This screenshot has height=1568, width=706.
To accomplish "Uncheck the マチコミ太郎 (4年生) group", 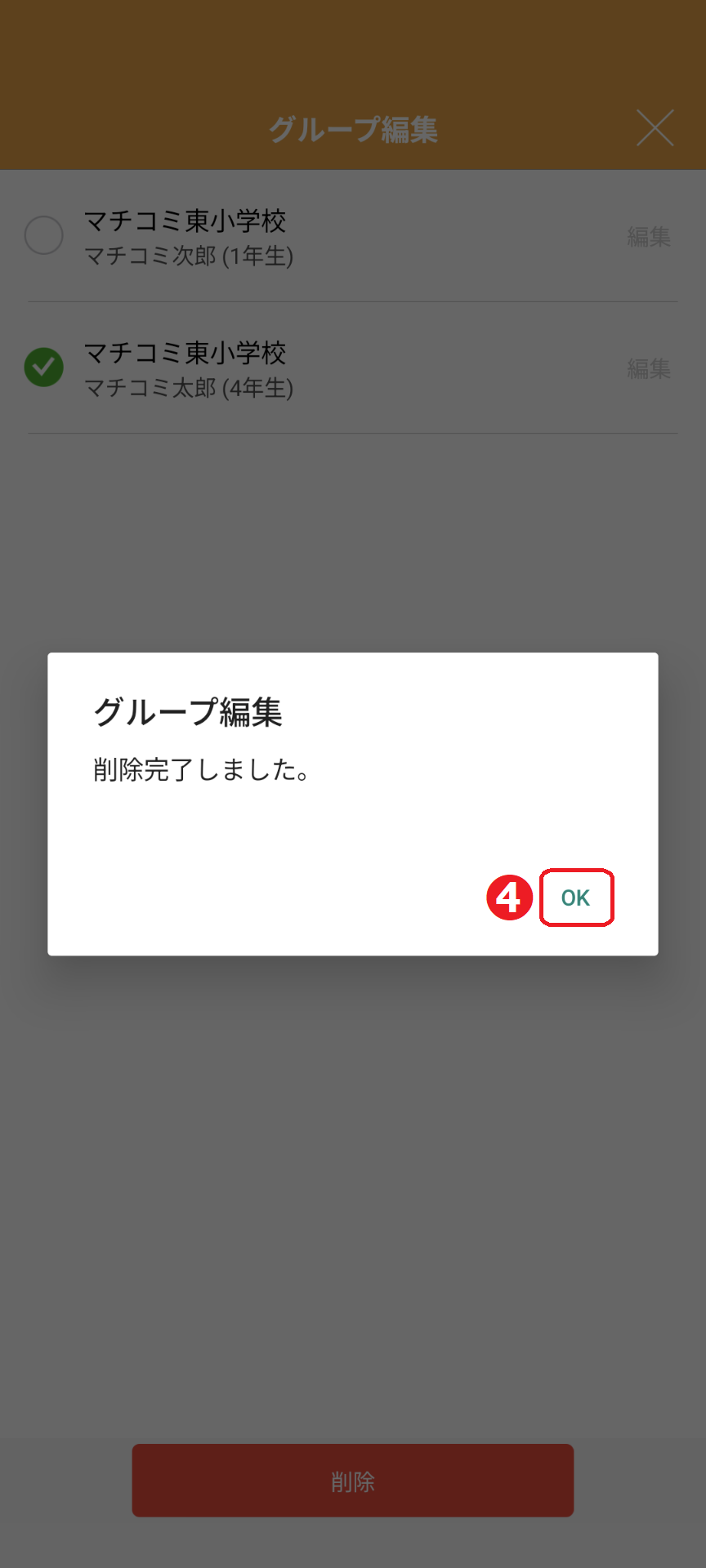I will click(44, 367).
